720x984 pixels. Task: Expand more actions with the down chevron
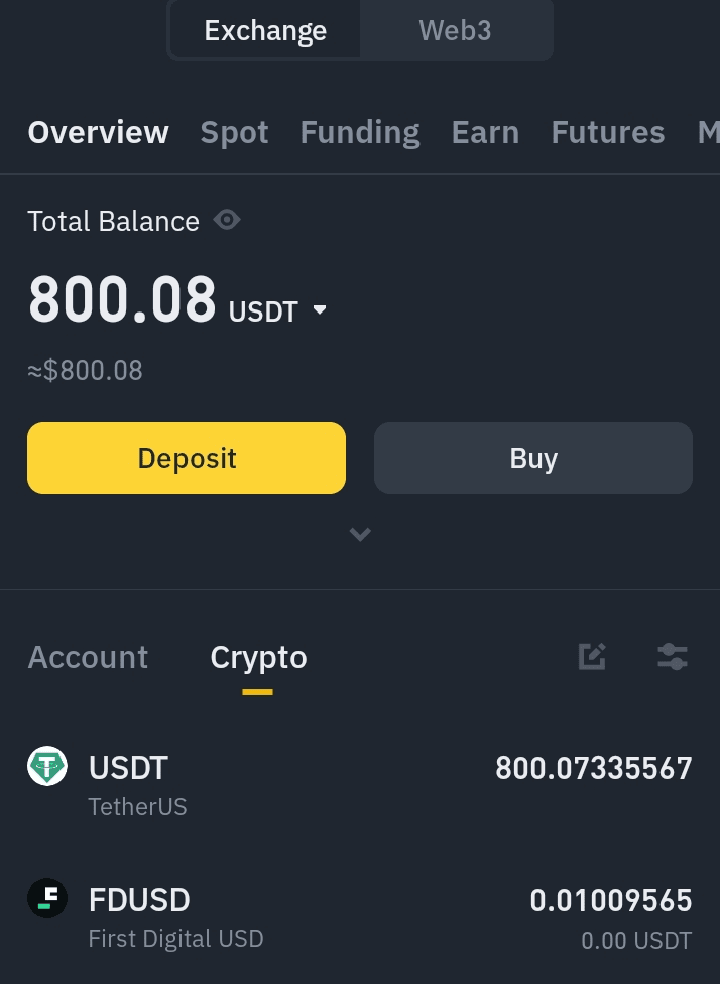tap(360, 534)
